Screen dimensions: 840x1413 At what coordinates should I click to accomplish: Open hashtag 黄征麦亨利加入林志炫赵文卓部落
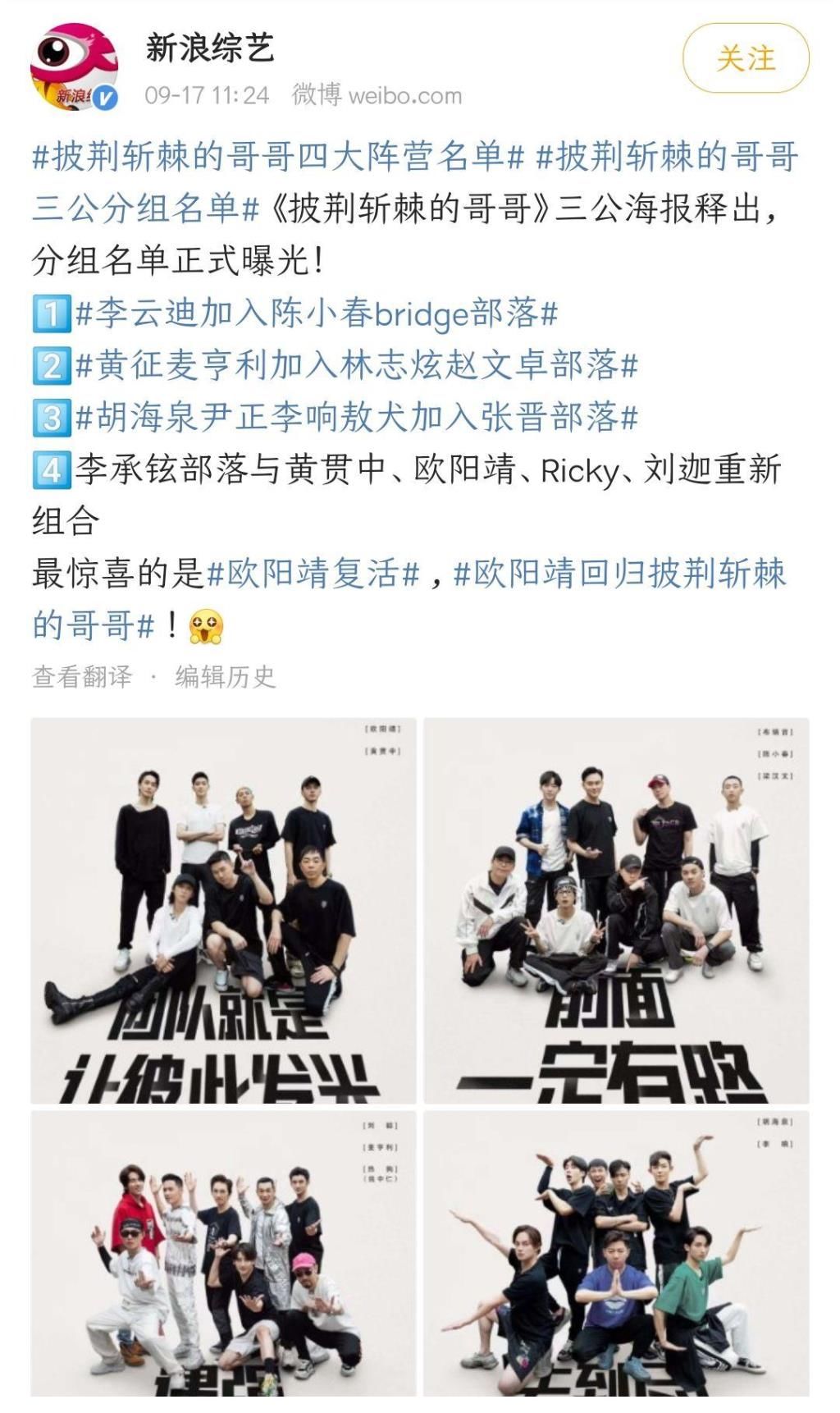point(356,366)
